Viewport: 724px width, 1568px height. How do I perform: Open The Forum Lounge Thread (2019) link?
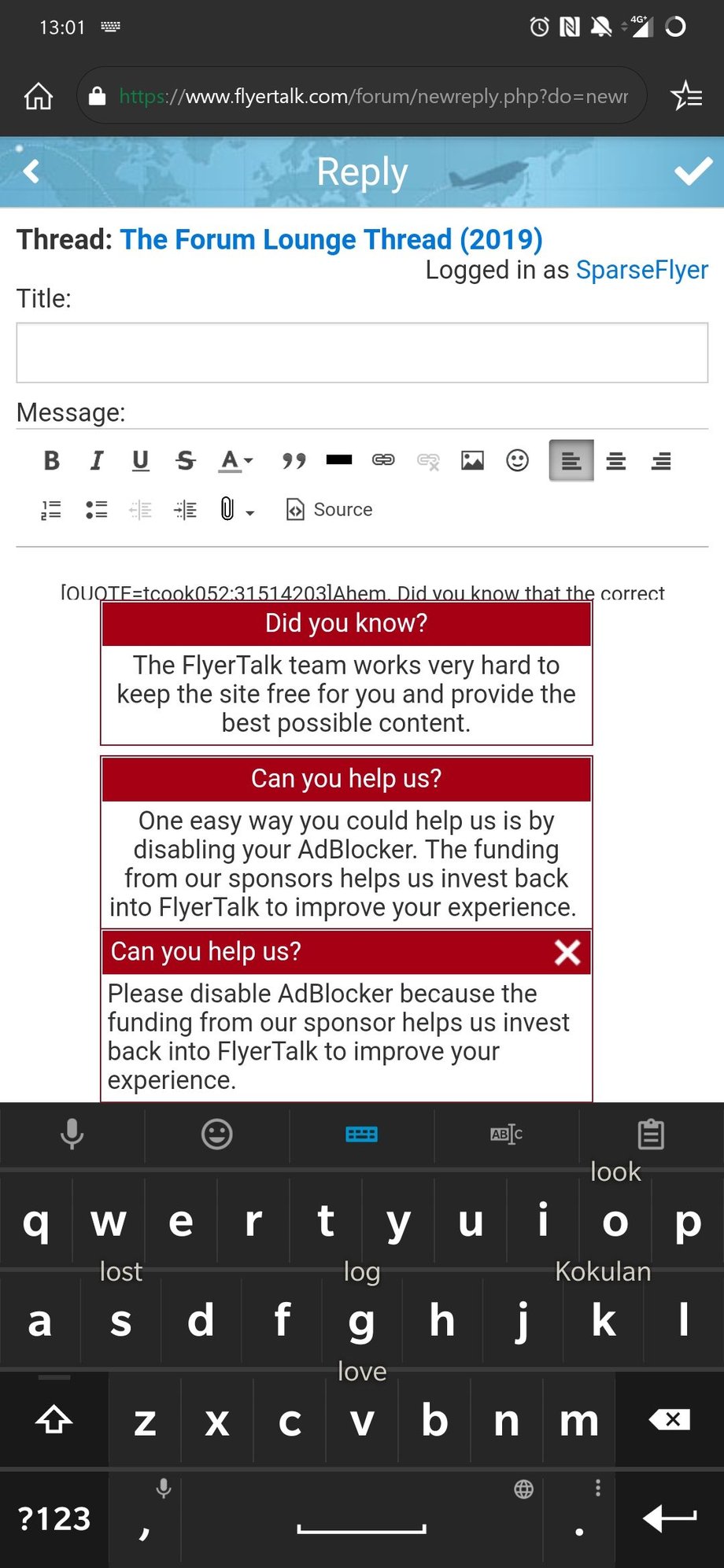tap(331, 239)
